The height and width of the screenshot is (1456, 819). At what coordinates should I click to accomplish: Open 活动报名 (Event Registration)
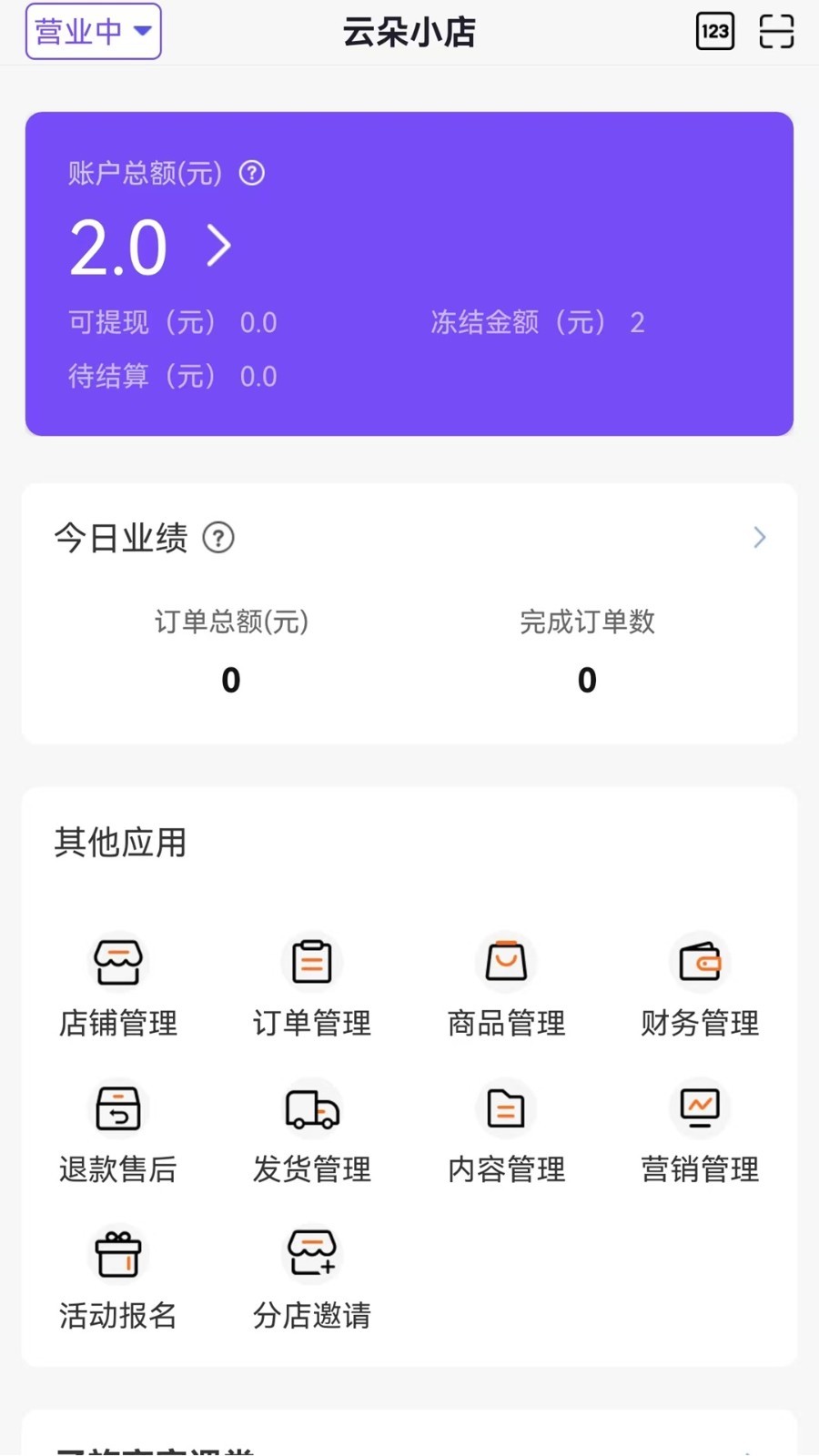tap(116, 1279)
